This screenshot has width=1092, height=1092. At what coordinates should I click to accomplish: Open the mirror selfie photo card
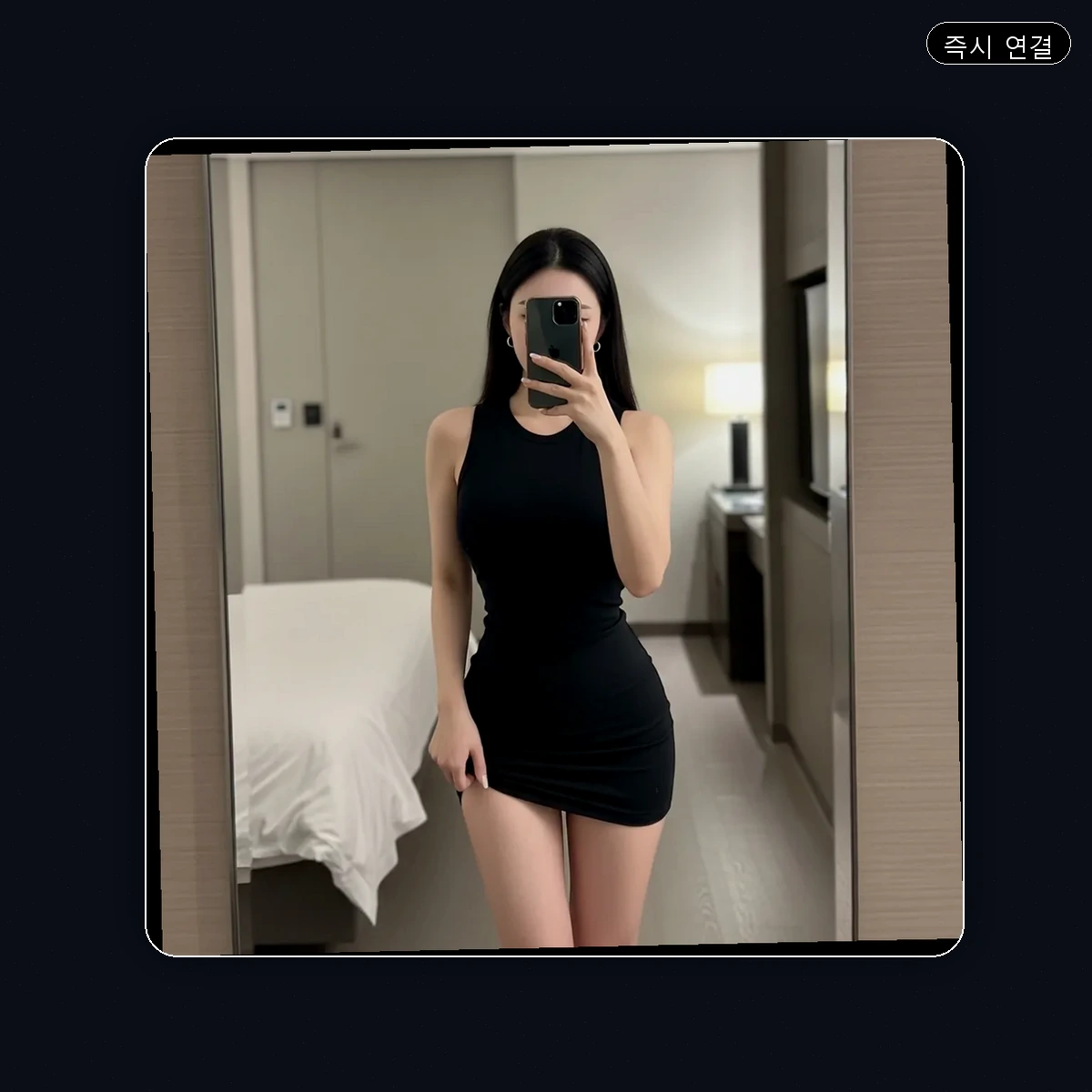click(554, 547)
